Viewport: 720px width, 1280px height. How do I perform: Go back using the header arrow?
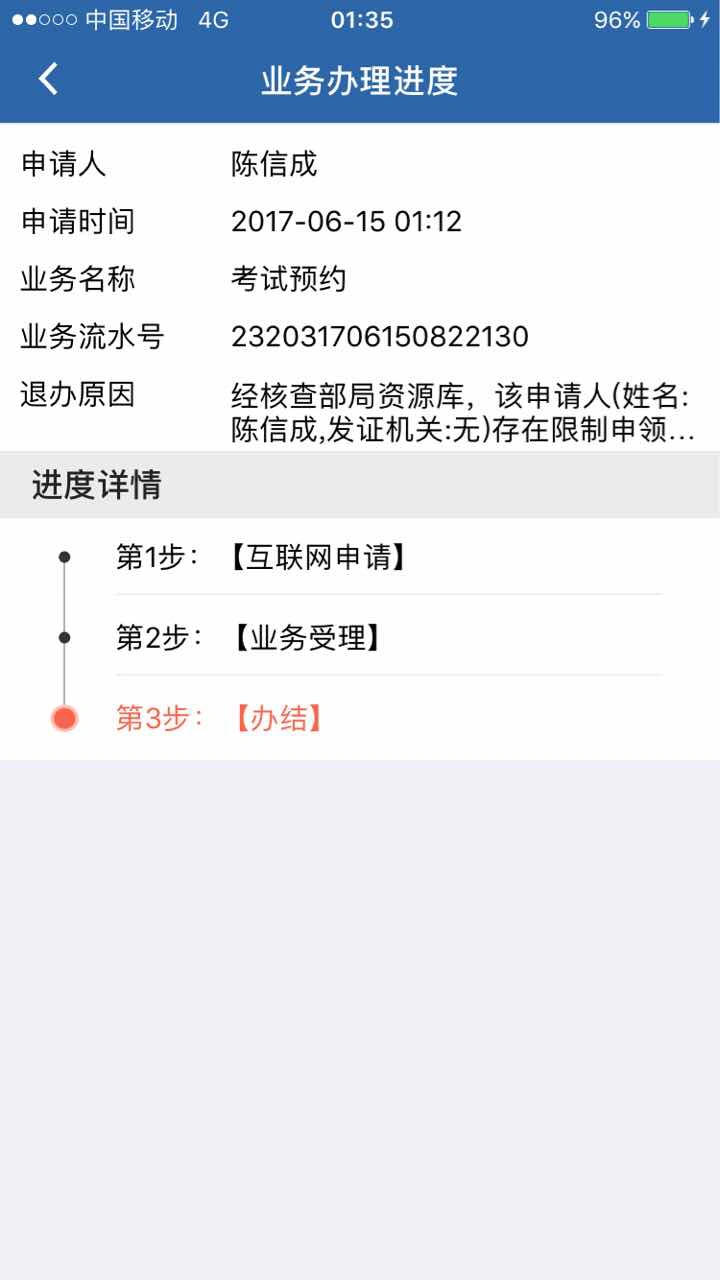click(x=48, y=79)
